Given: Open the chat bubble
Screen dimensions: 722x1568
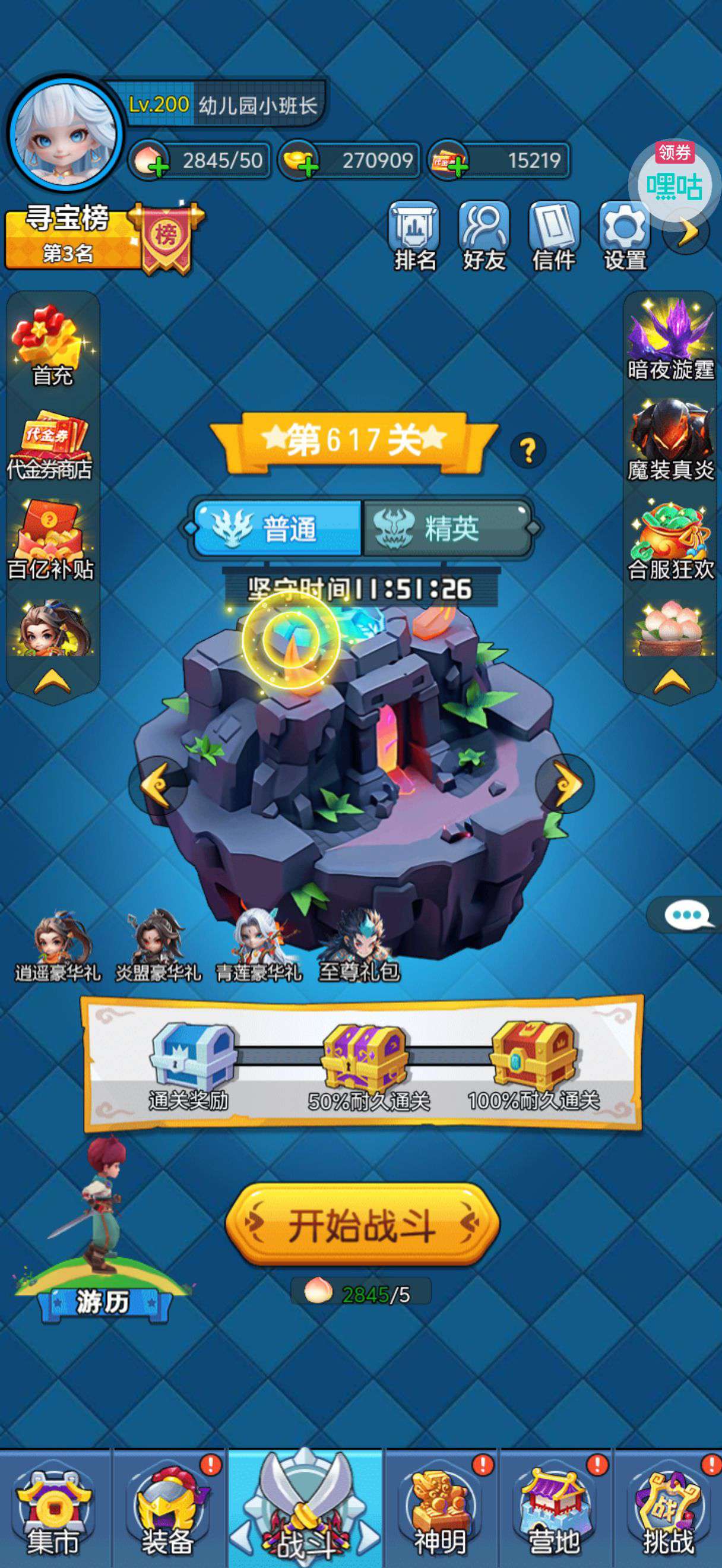Looking at the screenshot, I should tap(687, 913).
